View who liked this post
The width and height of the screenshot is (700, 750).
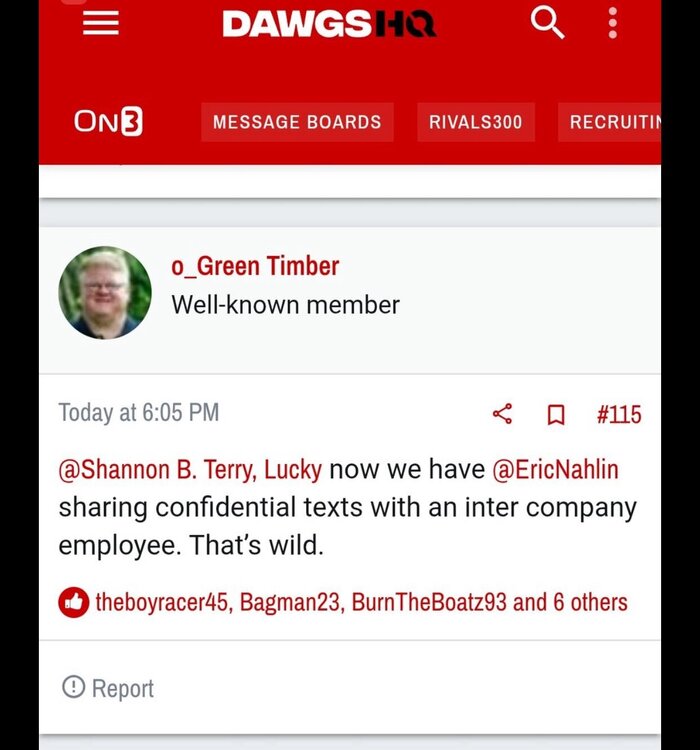click(360, 602)
